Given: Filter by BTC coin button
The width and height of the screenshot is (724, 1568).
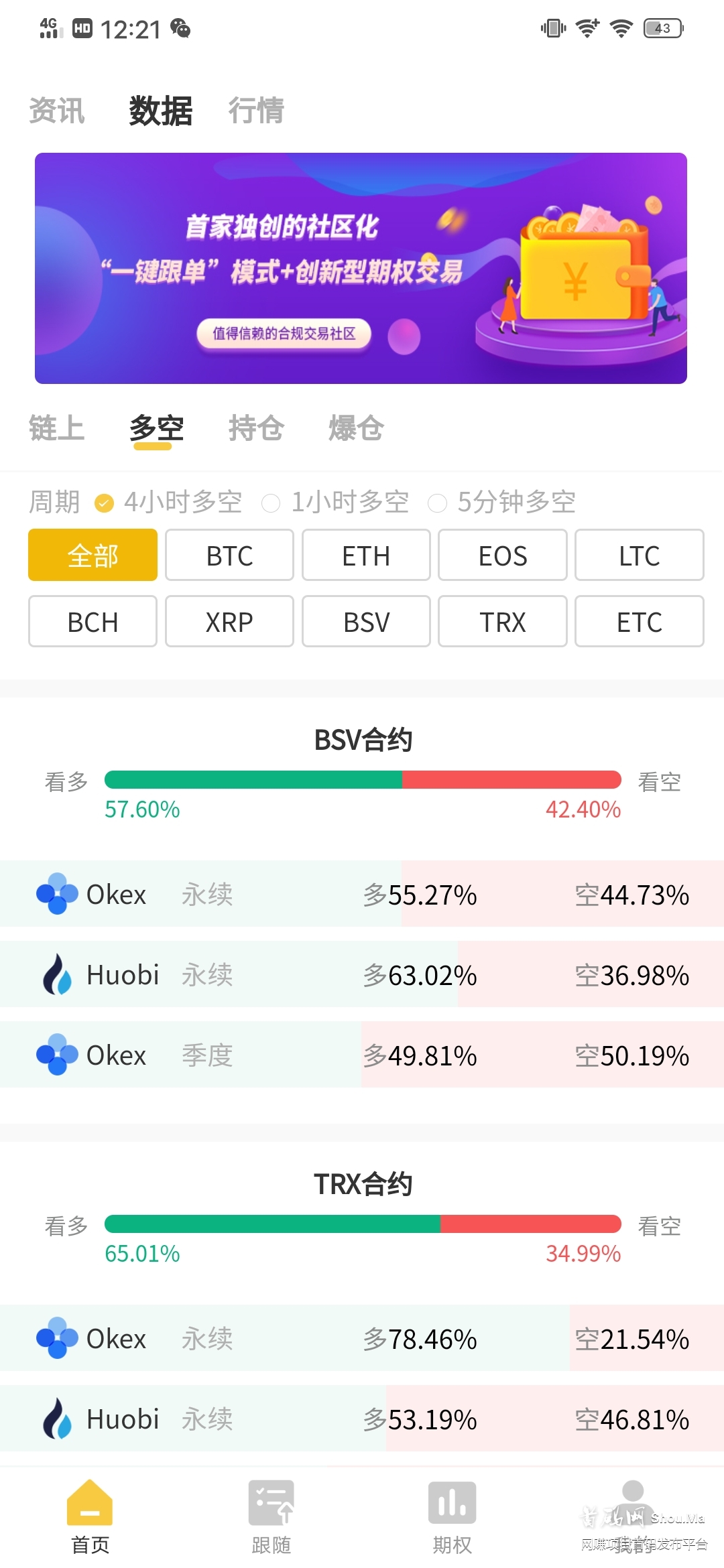Looking at the screenshot, I should [x=229, y=555].
